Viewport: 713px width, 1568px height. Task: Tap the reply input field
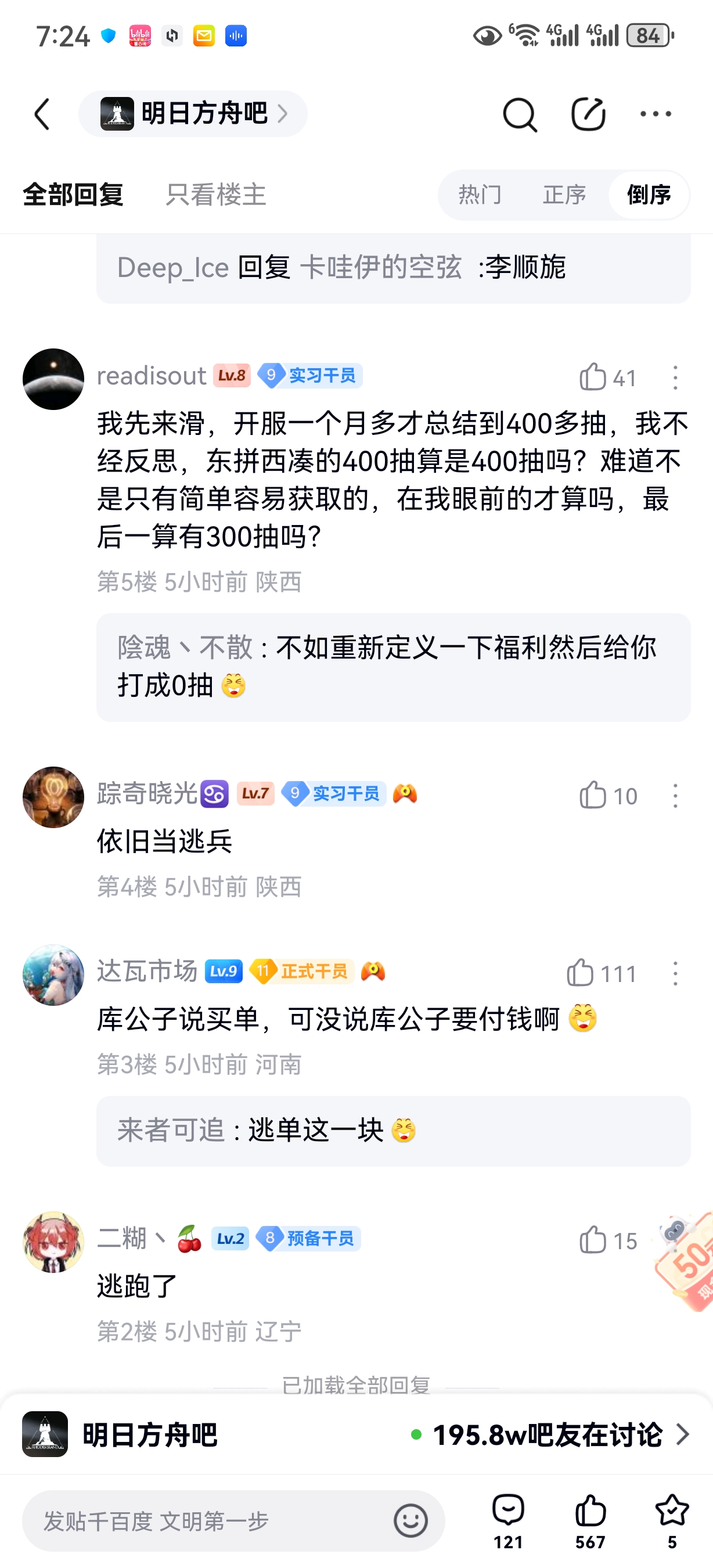coord(207,1521)
